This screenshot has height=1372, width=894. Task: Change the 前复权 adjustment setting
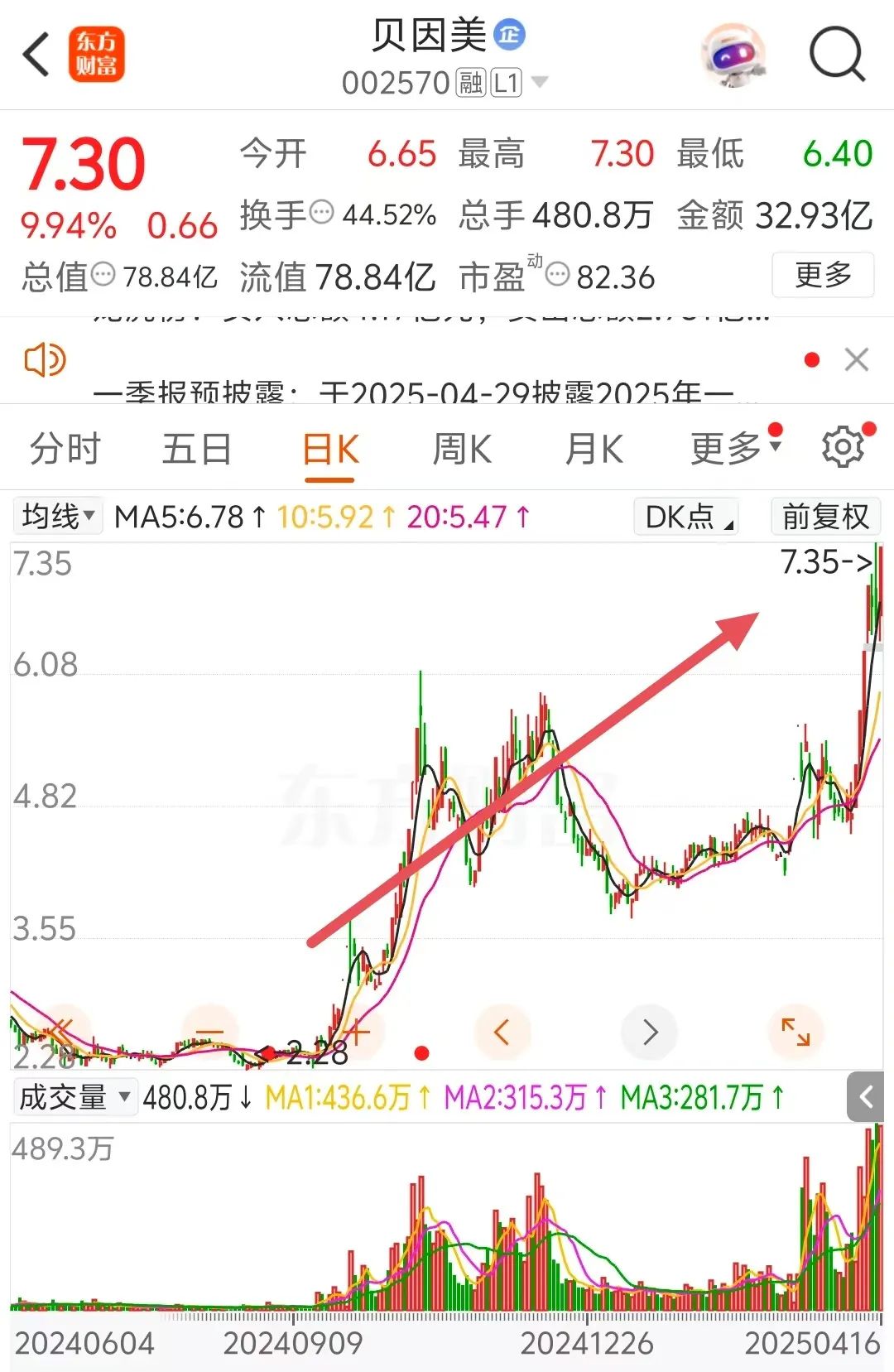pyautogui.click(x=825, y=517)
